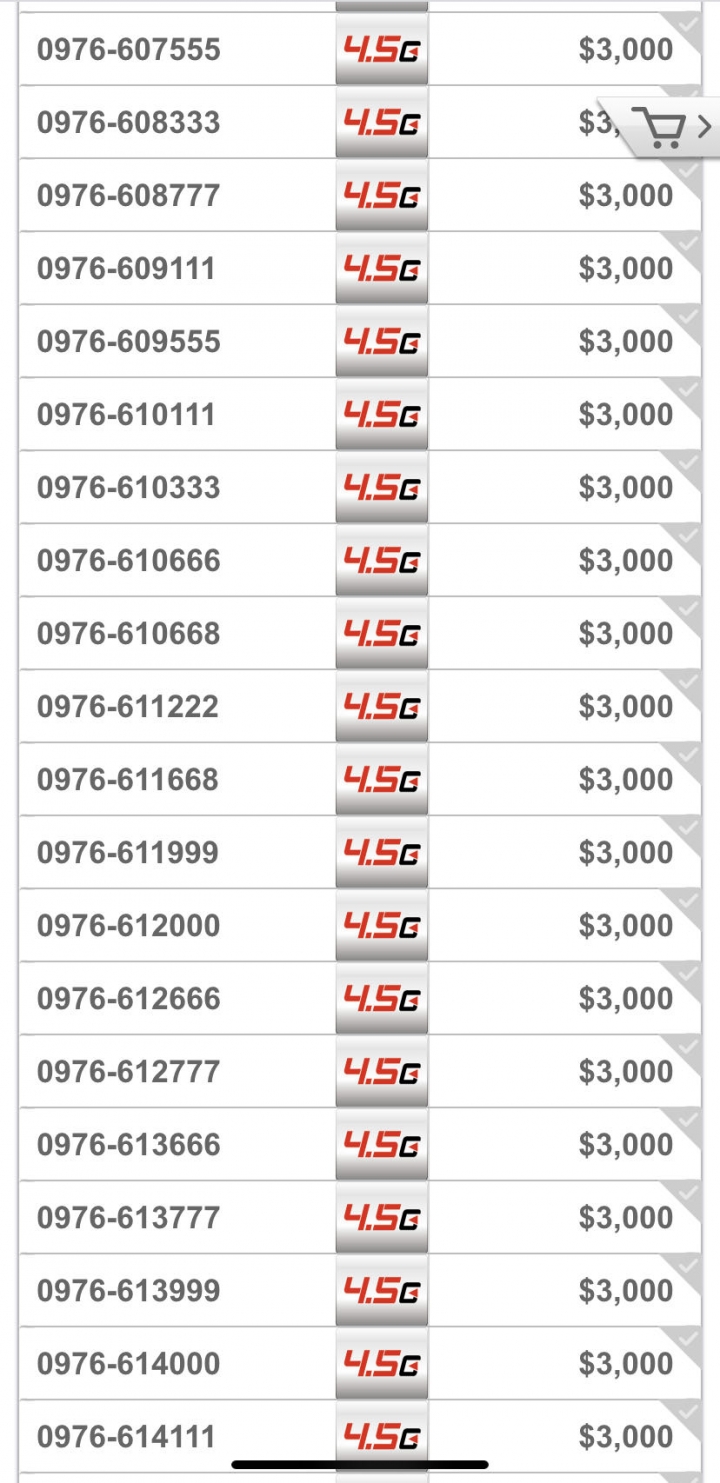
Task: Choose number 0976-611668
Action: coord(360,779)
